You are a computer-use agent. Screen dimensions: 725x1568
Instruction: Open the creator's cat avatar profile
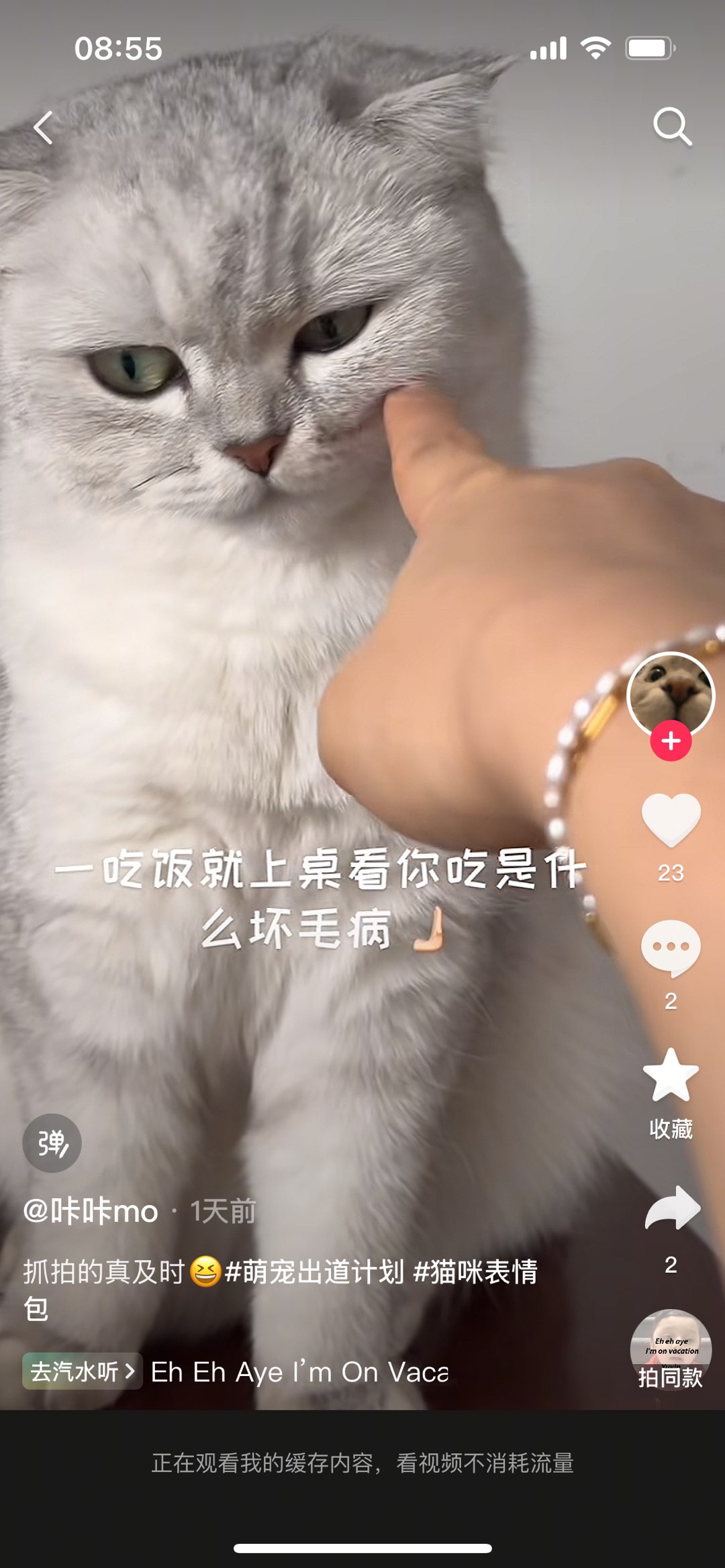(x=671, y=694)
